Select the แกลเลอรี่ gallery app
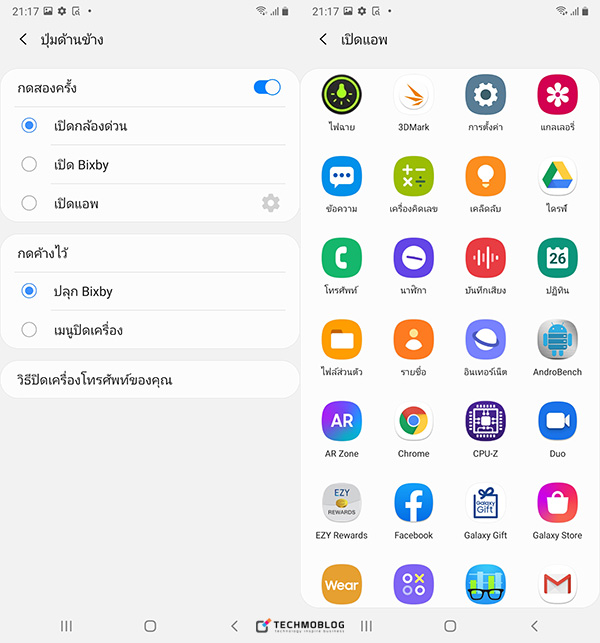Image resolution: width=600 pixels, height=643 pixels. (x=557, y=95)
